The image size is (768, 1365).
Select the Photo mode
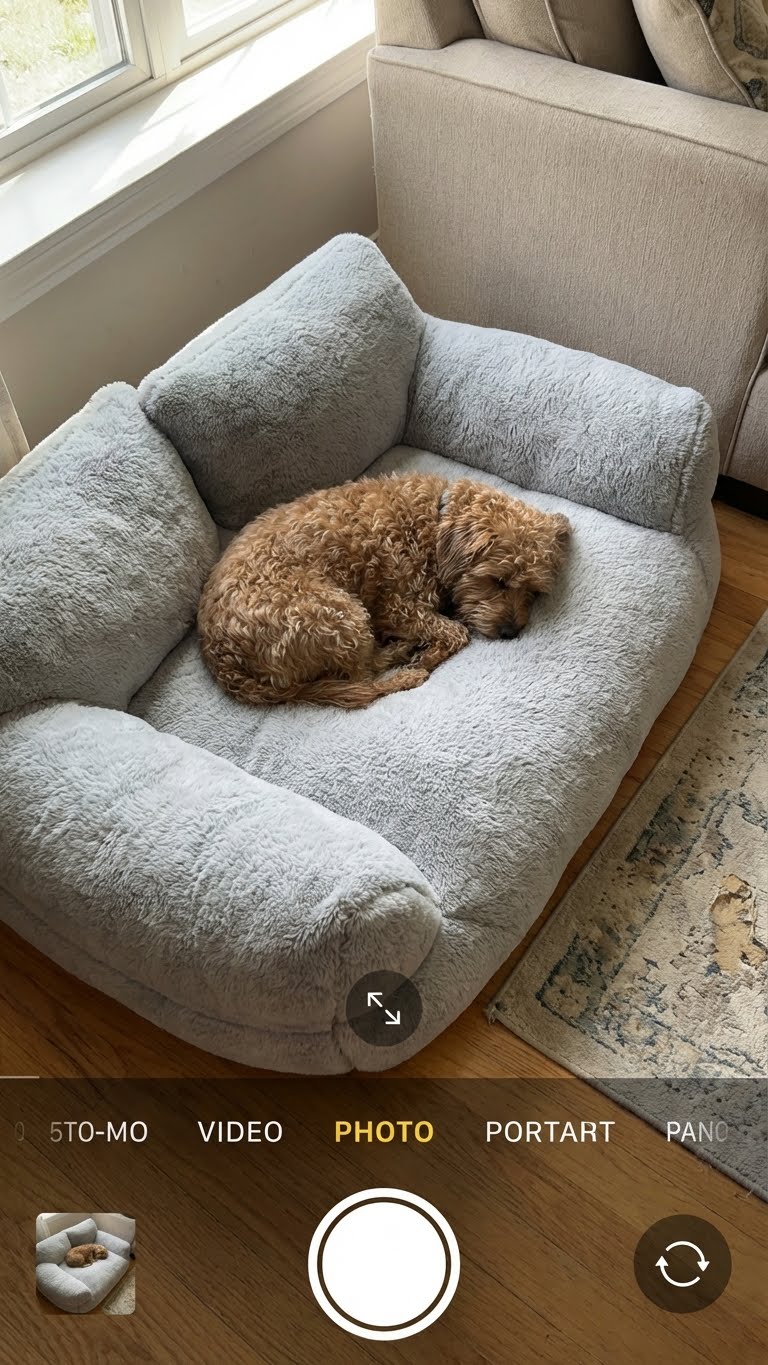(384, 1132)
